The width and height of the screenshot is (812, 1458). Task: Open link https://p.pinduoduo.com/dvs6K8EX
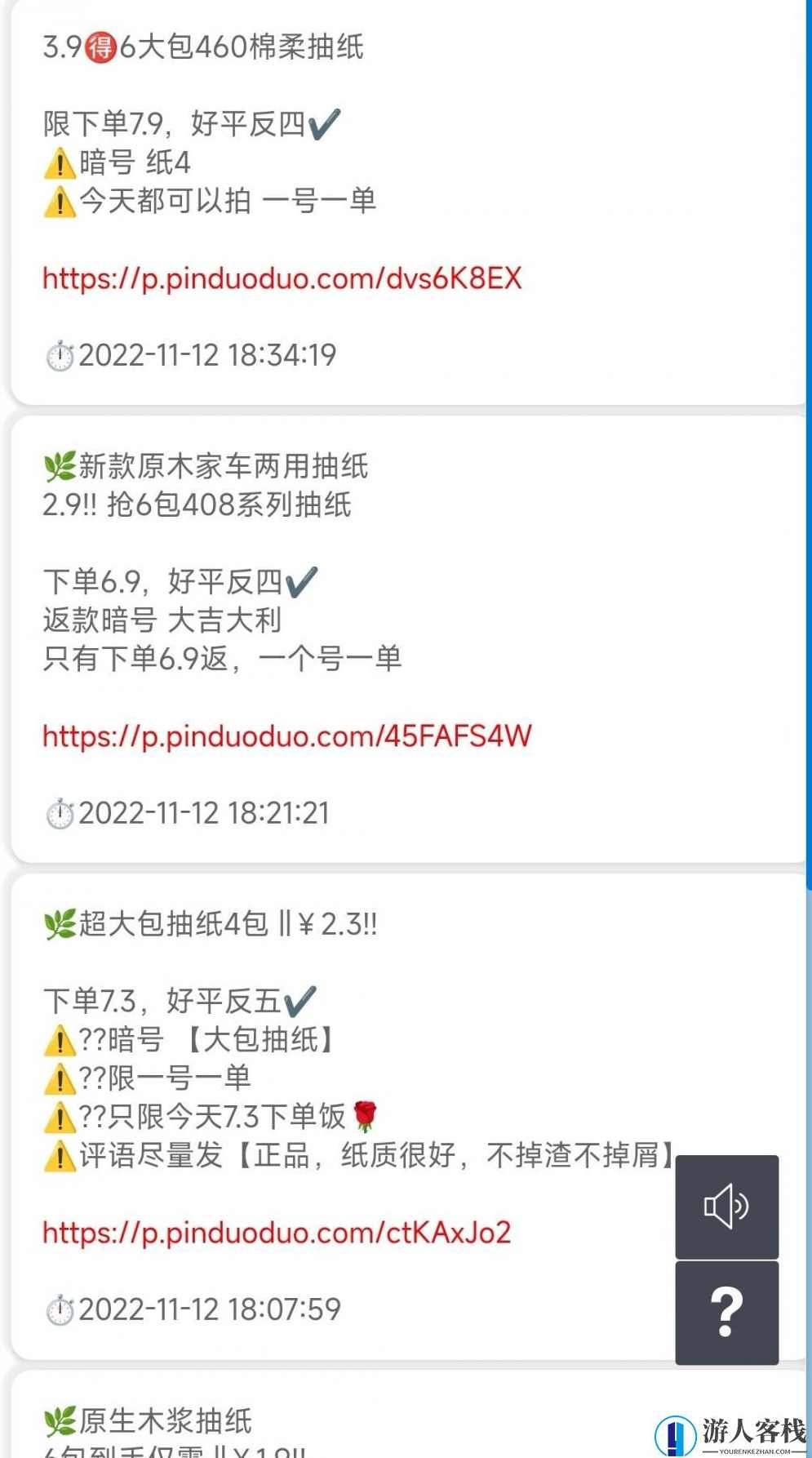[281, 279]
